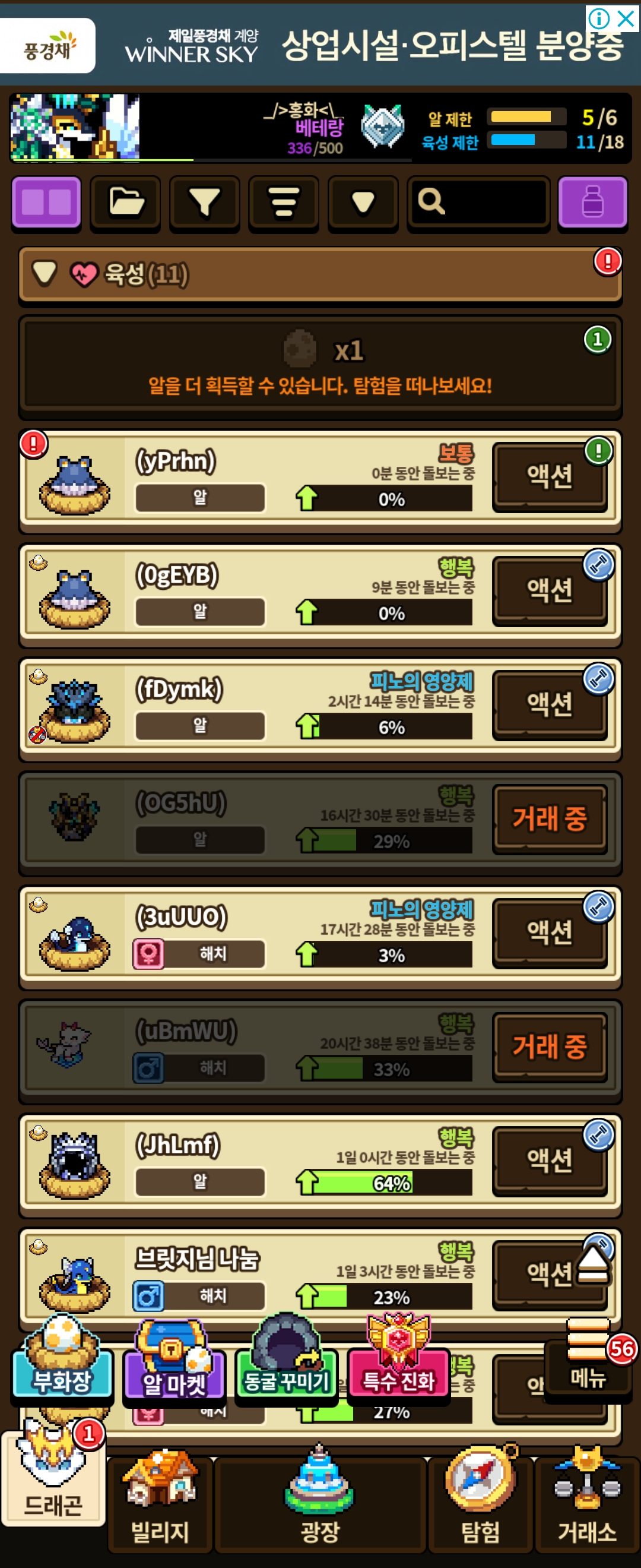The image size is (641, 1568).
Task: Tap 액션 button for dragon (fDymk)
Action: tap(549, 704)
